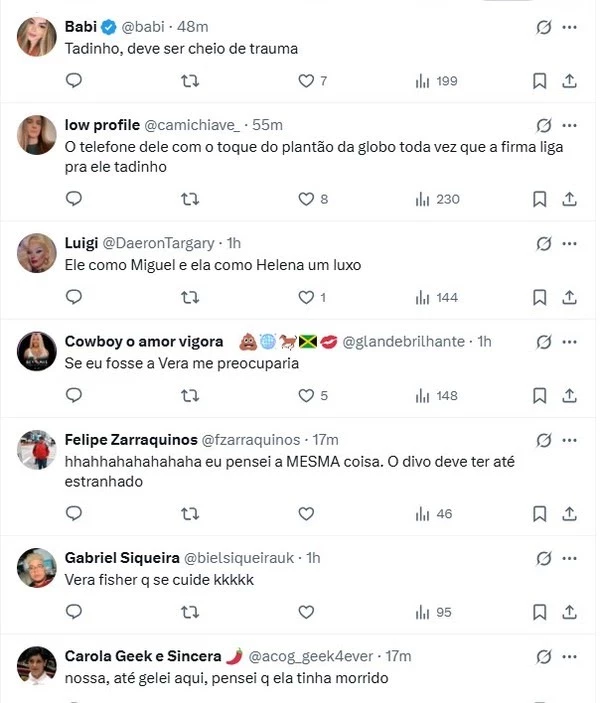The image size is (600, 703).
Task: Like low profile's tweet
Action: 307,199
